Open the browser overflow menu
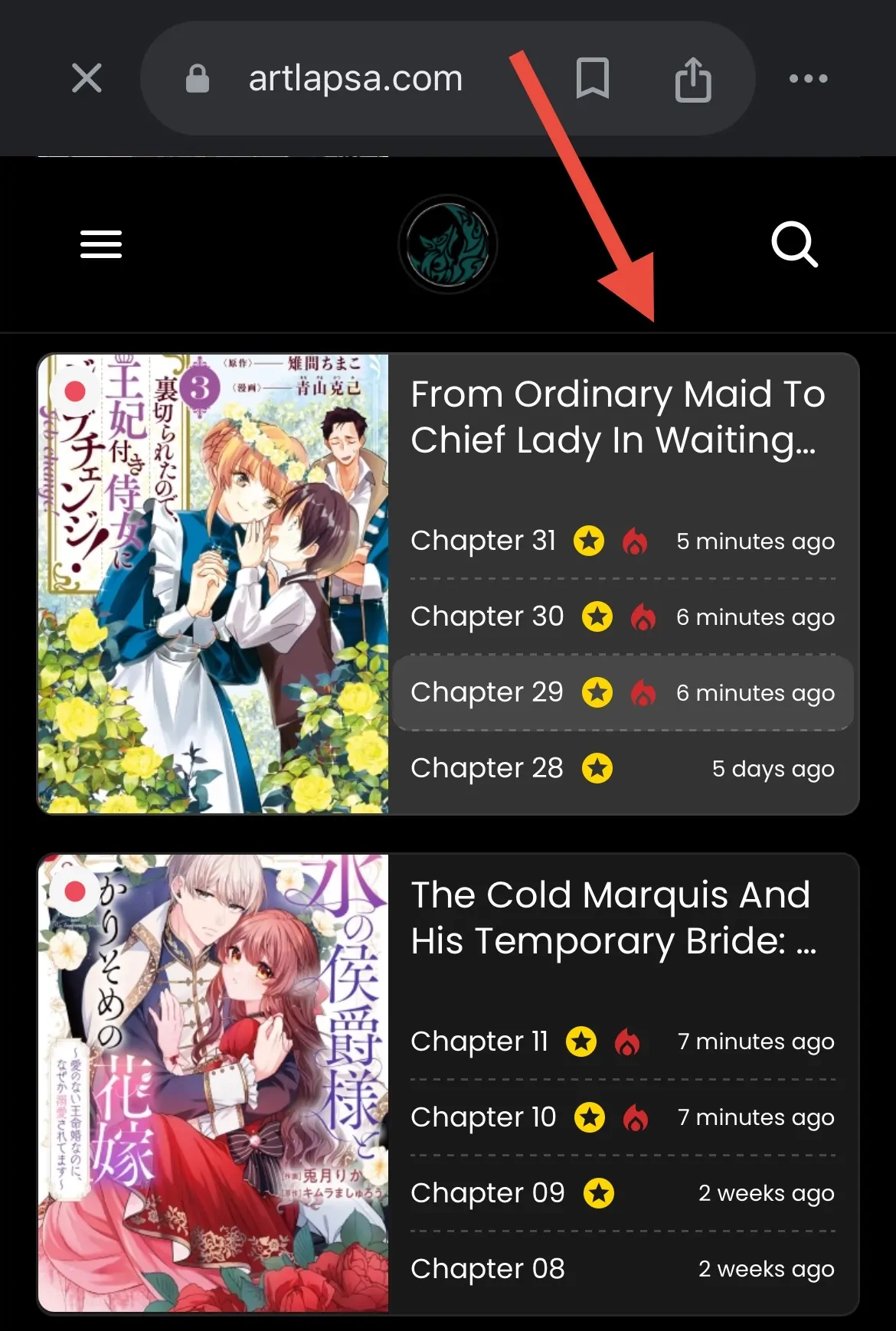896x1331 pixels. [808, 78]
